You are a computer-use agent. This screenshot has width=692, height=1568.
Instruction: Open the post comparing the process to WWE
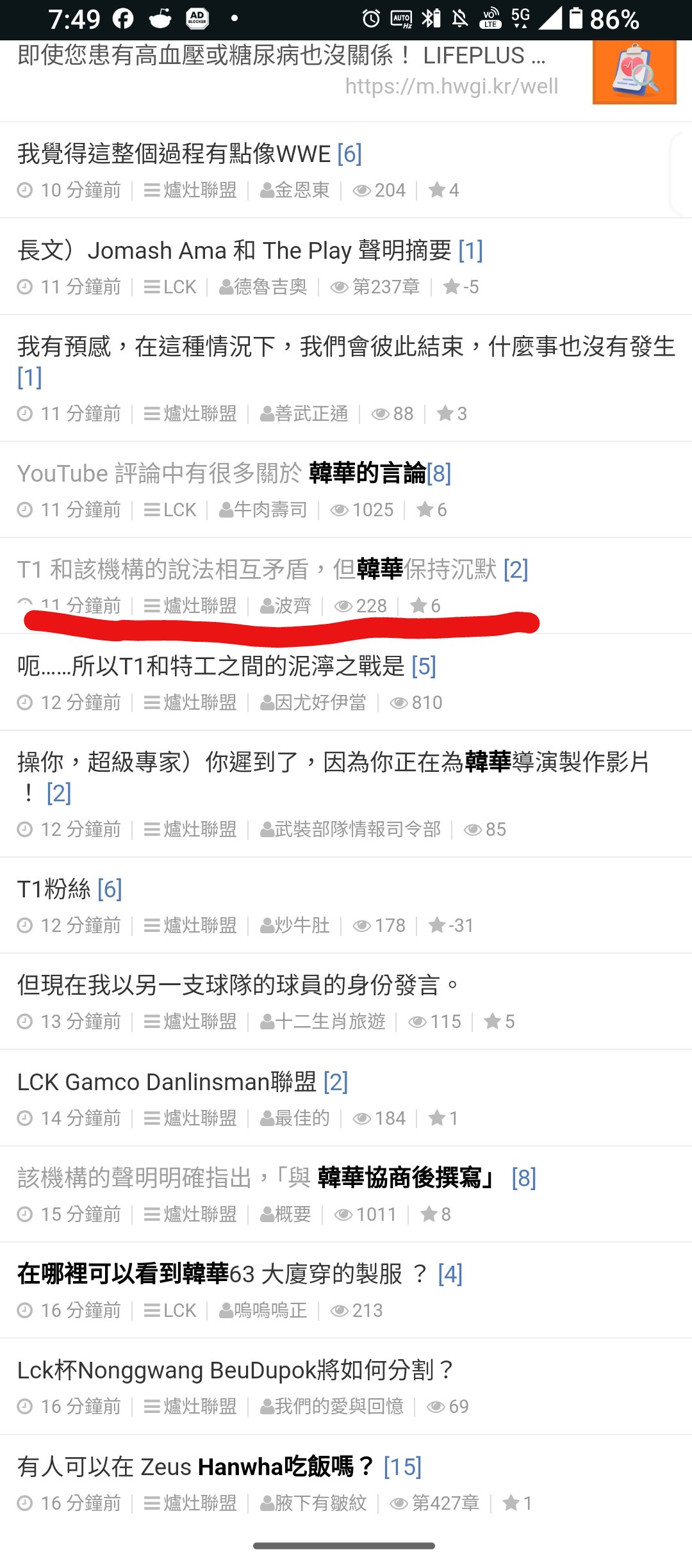click(174, 154)
